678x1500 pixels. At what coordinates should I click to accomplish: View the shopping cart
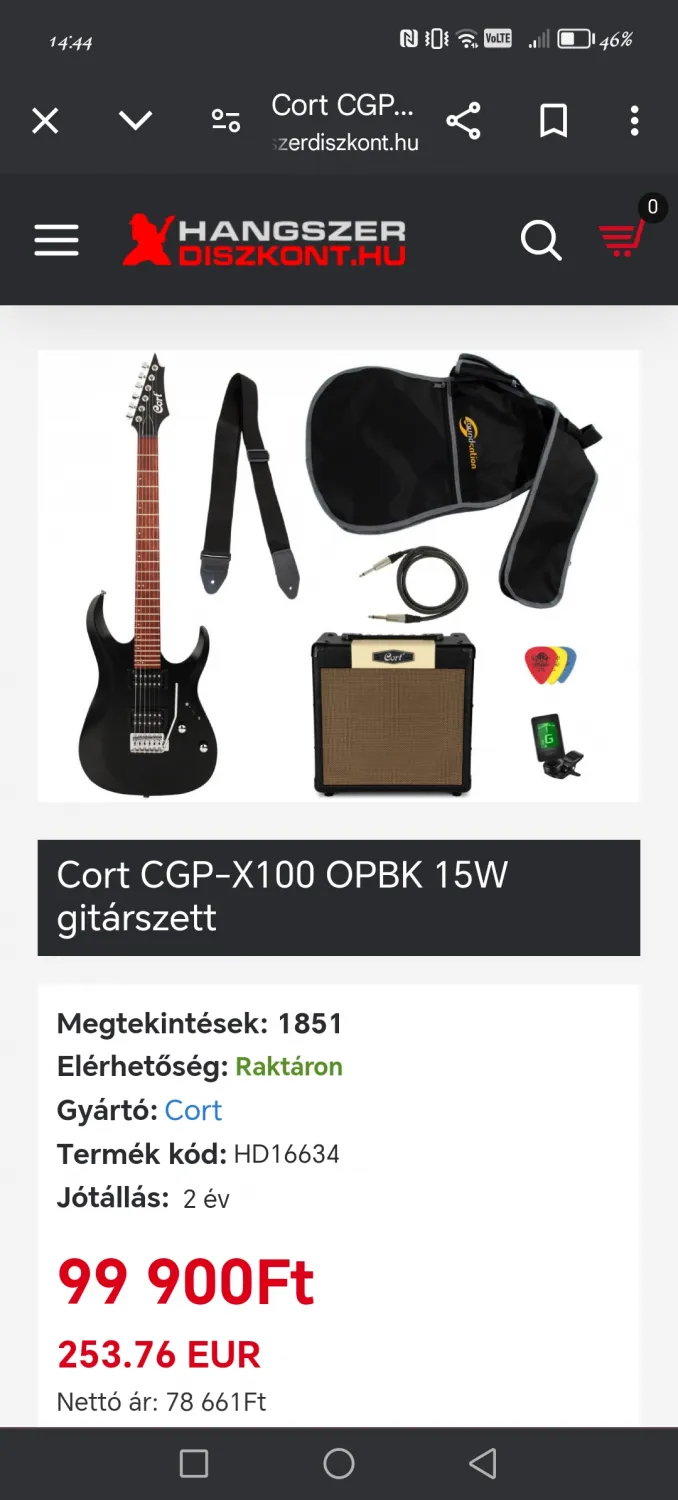tap(622, 239)
